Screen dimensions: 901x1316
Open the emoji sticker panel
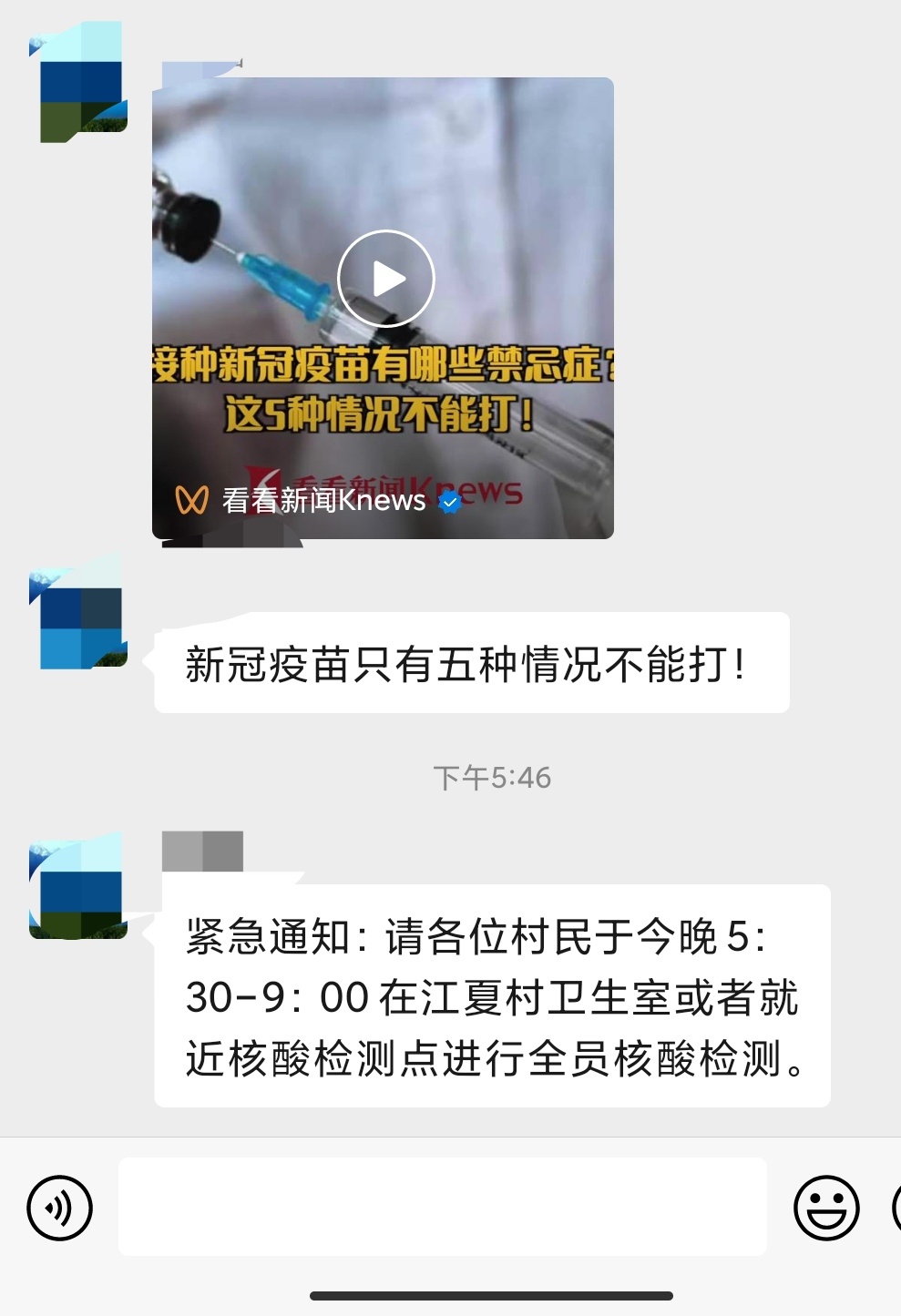point(826,1208)
